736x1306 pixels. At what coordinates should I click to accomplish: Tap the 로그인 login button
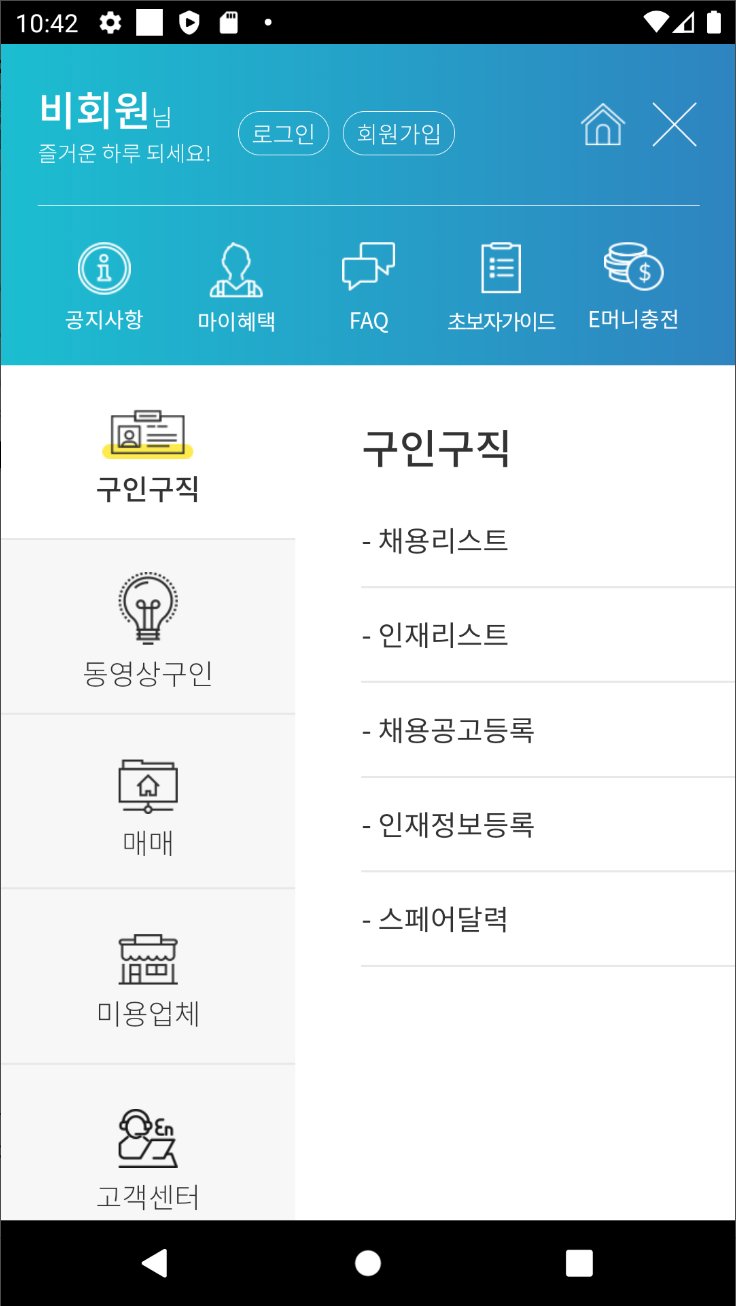[283, 132]
